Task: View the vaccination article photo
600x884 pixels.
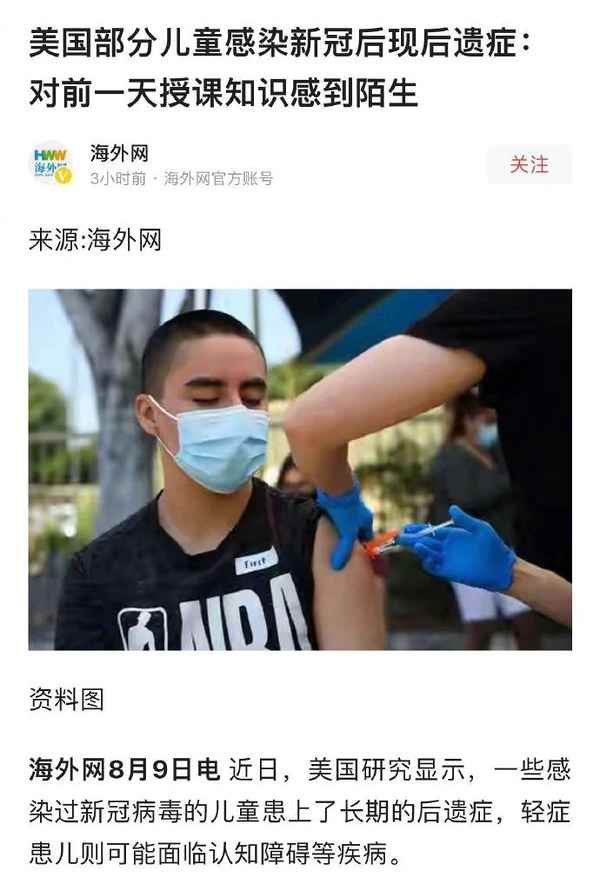Action: [x=300, y=470]
